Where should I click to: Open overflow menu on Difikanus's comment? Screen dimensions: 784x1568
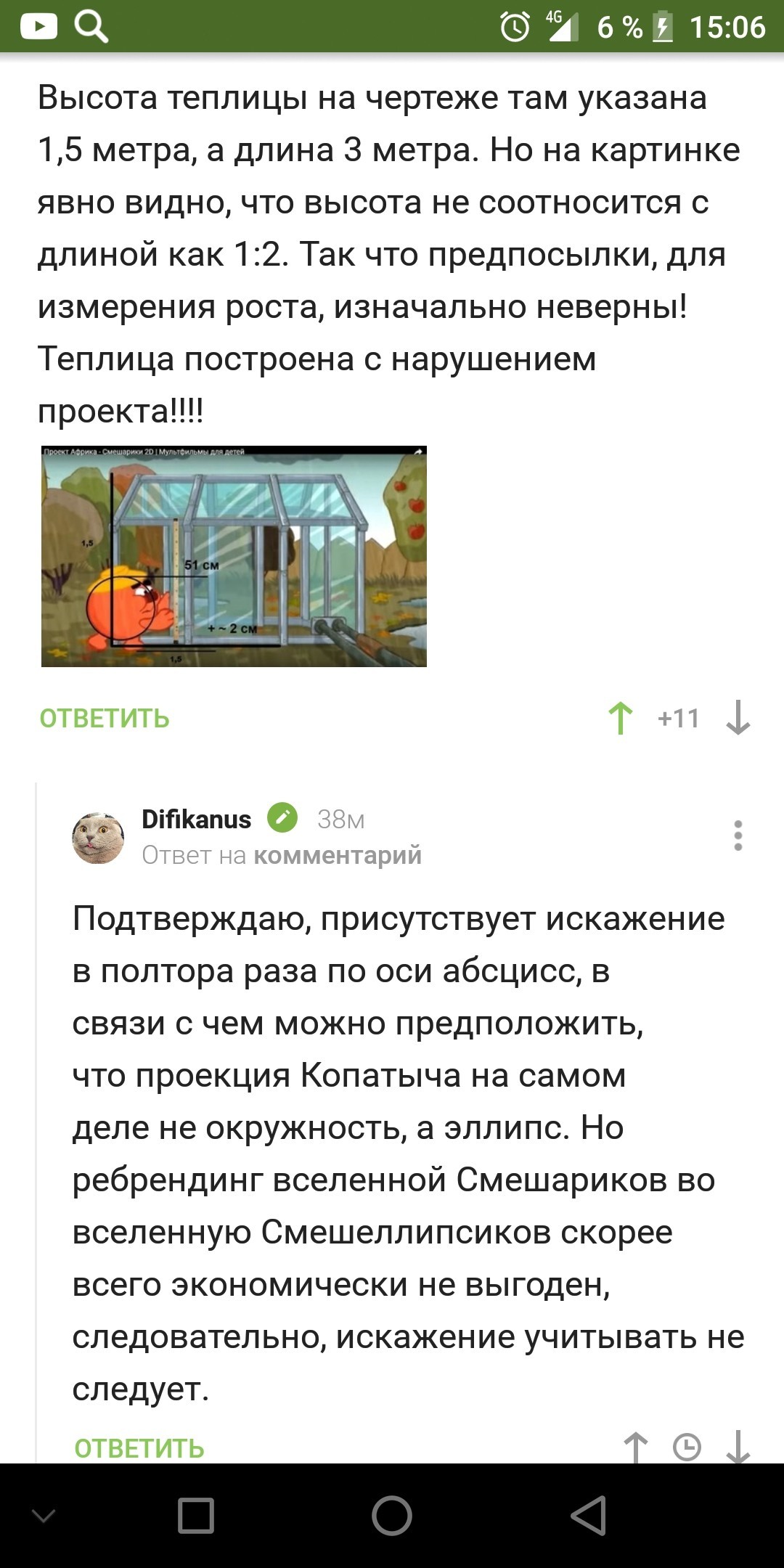coord(738,836)
